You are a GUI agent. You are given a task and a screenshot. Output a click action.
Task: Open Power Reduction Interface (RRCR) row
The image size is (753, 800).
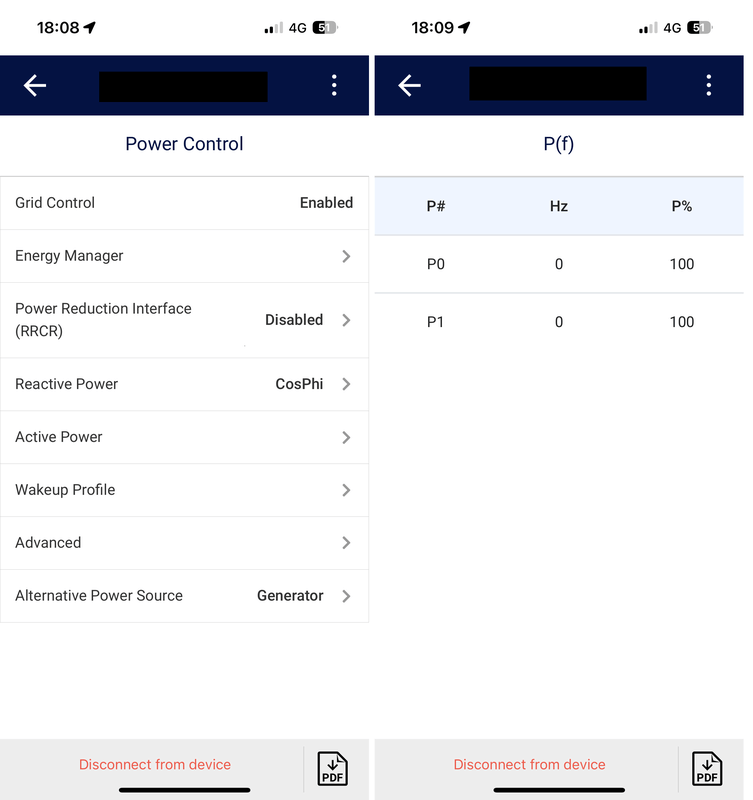(184, 320)
